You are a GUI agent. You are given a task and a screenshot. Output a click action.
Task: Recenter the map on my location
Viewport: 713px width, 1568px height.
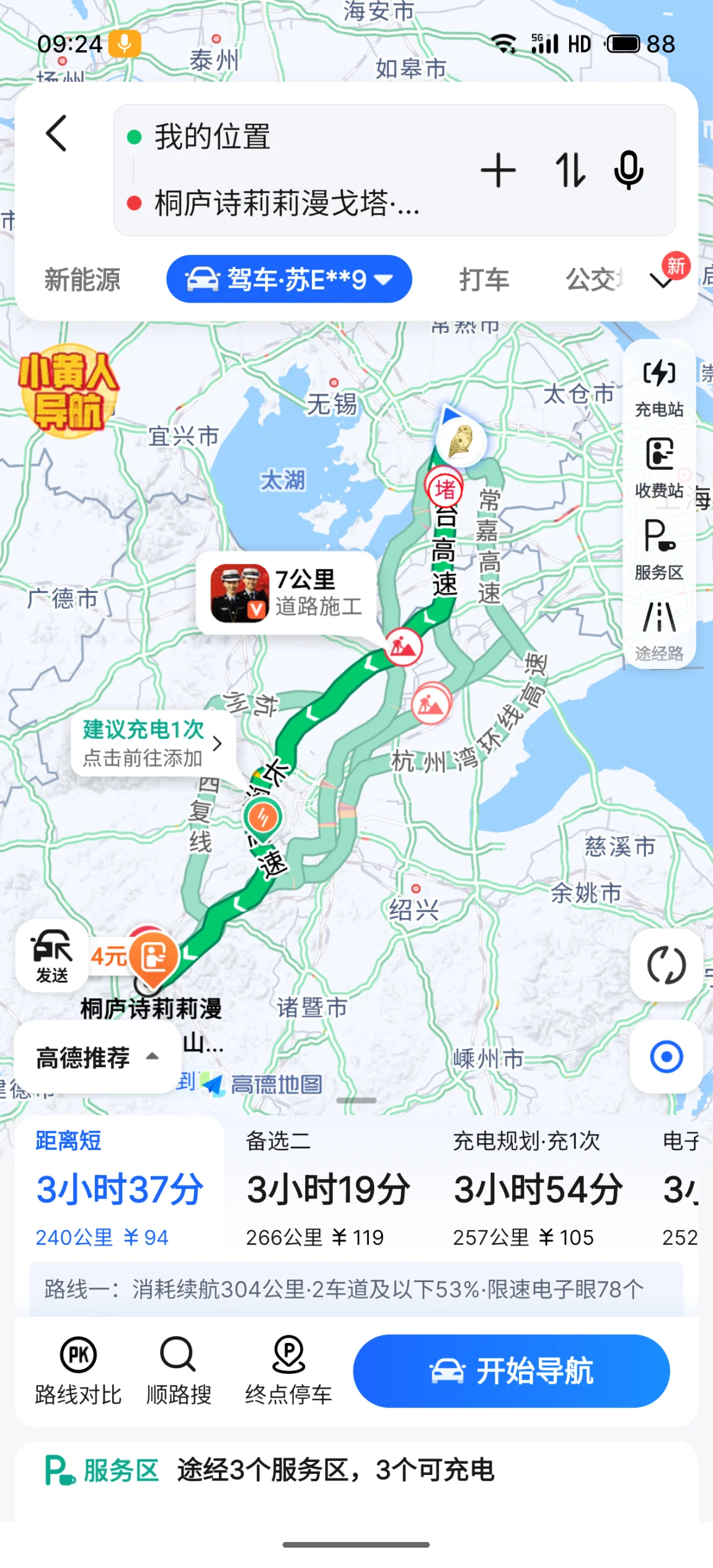[x=666, y=1056]
